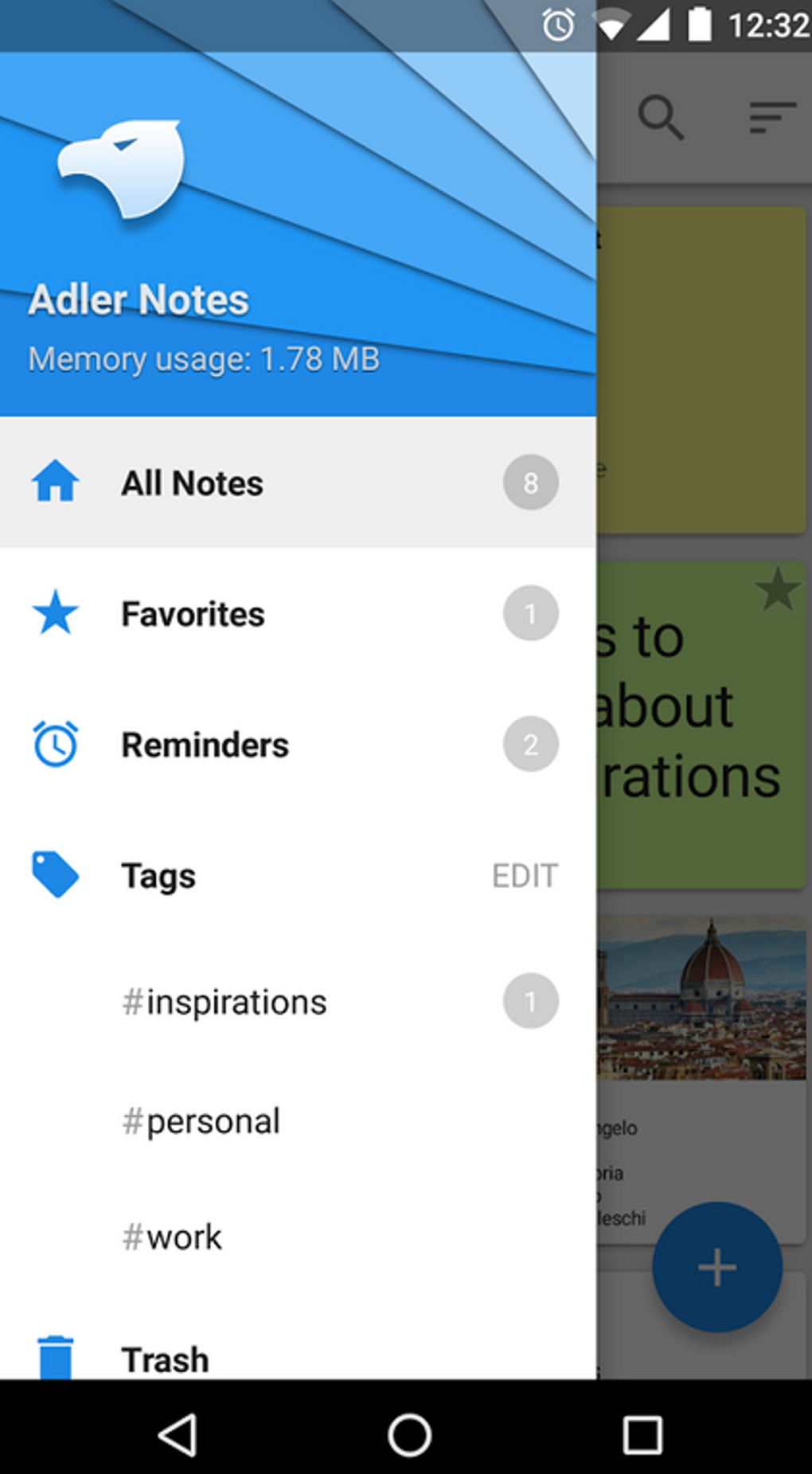Click the Tags label icon
Image resolution: width=812 pixels, height=1474 pixels.
tap(56, 874)
